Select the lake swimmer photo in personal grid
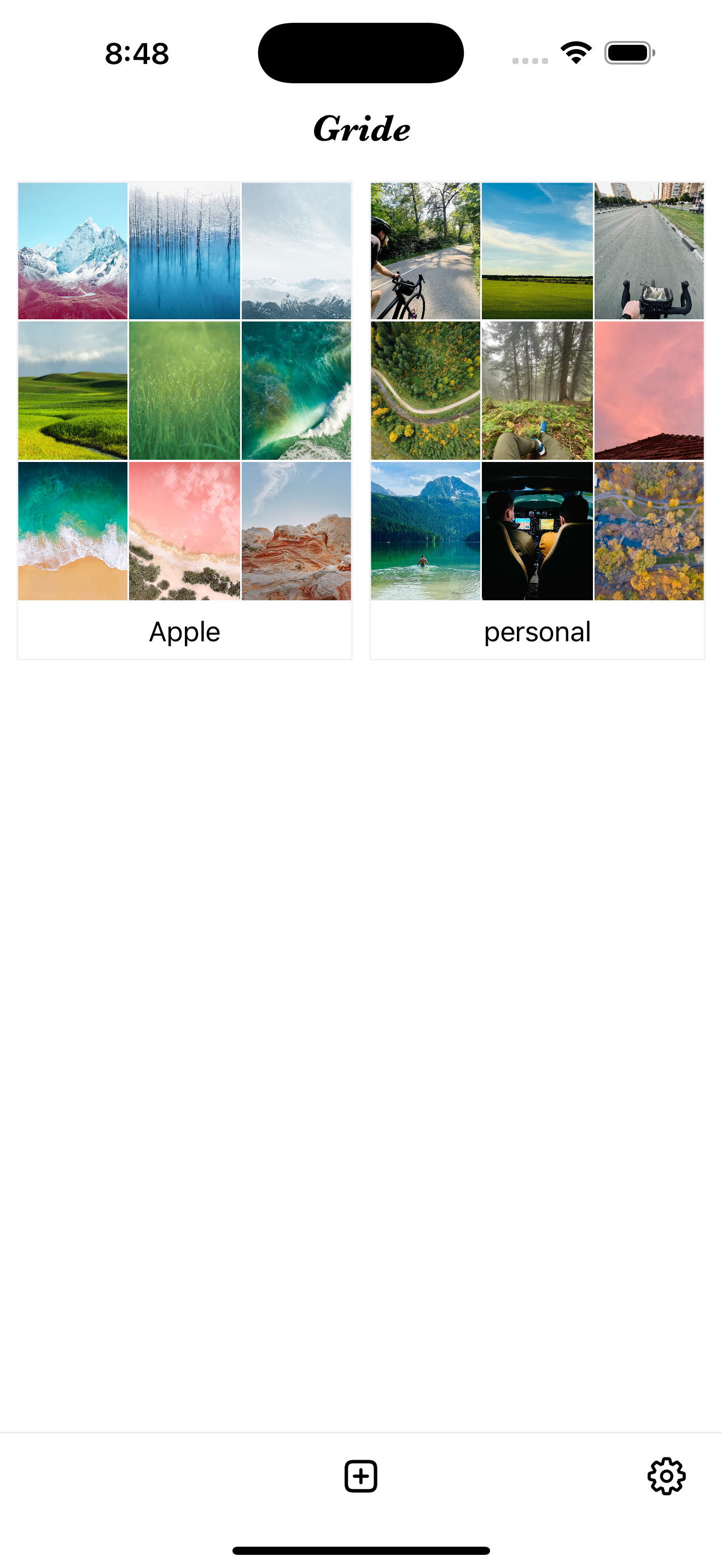722x1568 pixels. 425,531
